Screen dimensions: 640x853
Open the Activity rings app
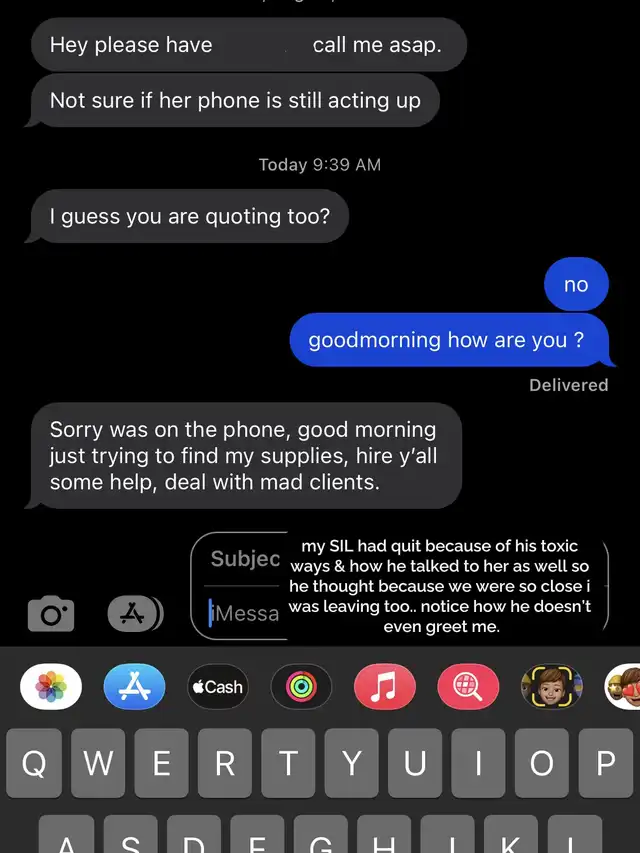point(301,687)
